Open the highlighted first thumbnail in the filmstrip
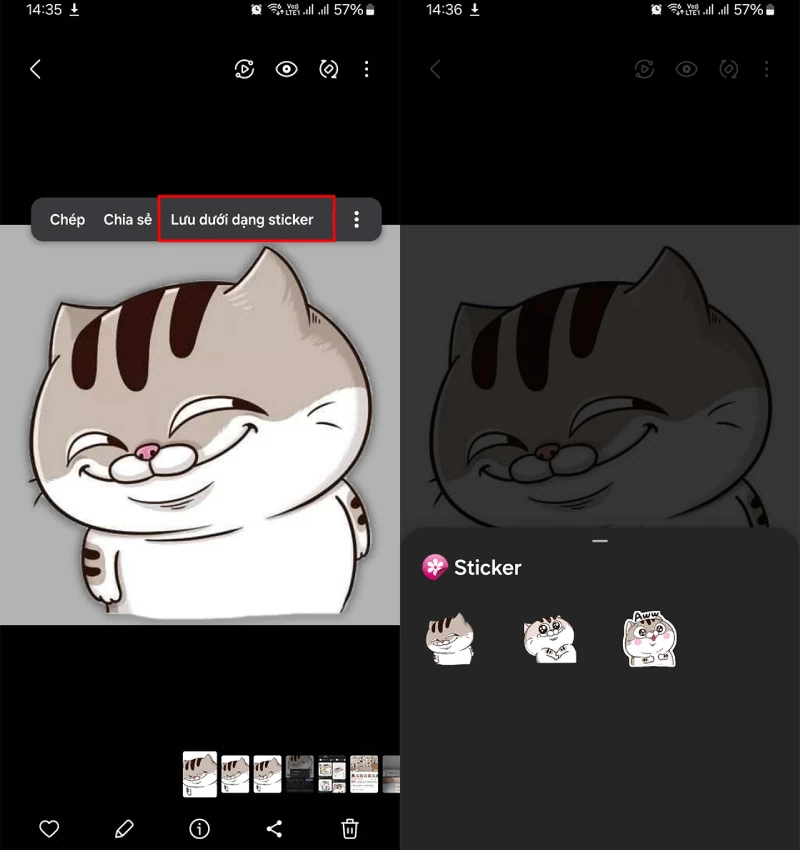This screenshot has width=800, height=850. point(200,773)
